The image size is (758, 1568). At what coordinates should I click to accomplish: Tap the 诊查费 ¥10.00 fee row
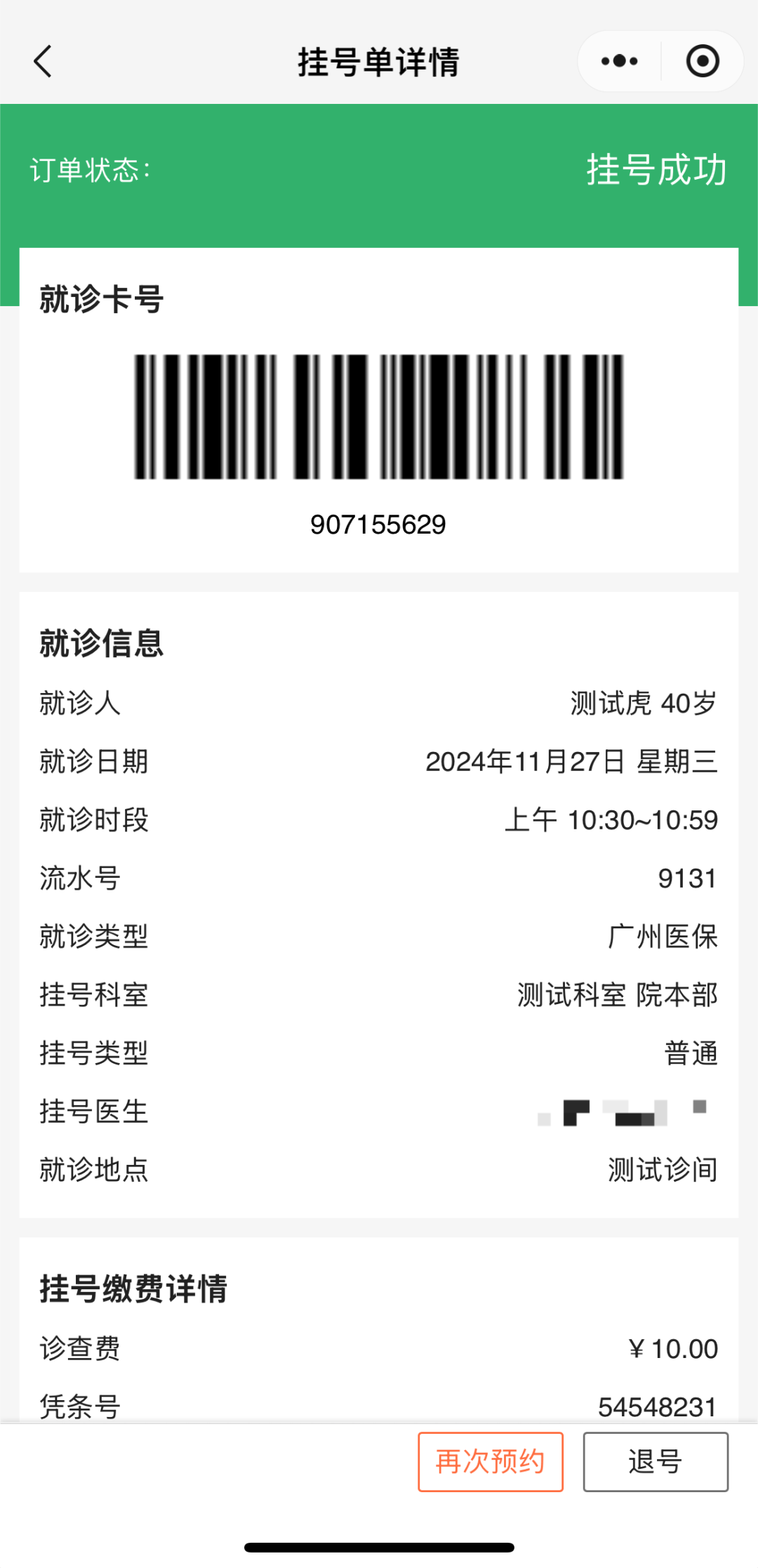tap(379, 1348)
